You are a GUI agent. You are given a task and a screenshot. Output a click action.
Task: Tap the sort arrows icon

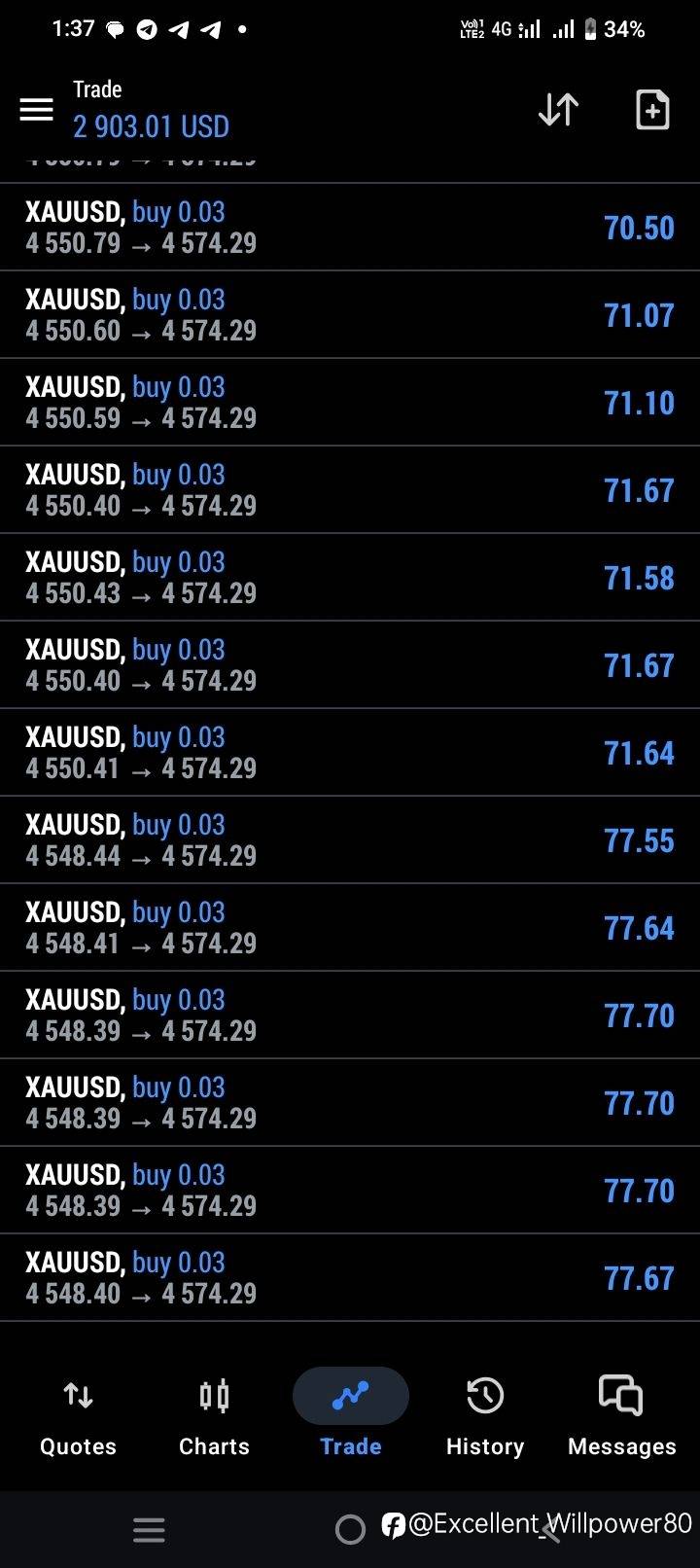(559, 110)
